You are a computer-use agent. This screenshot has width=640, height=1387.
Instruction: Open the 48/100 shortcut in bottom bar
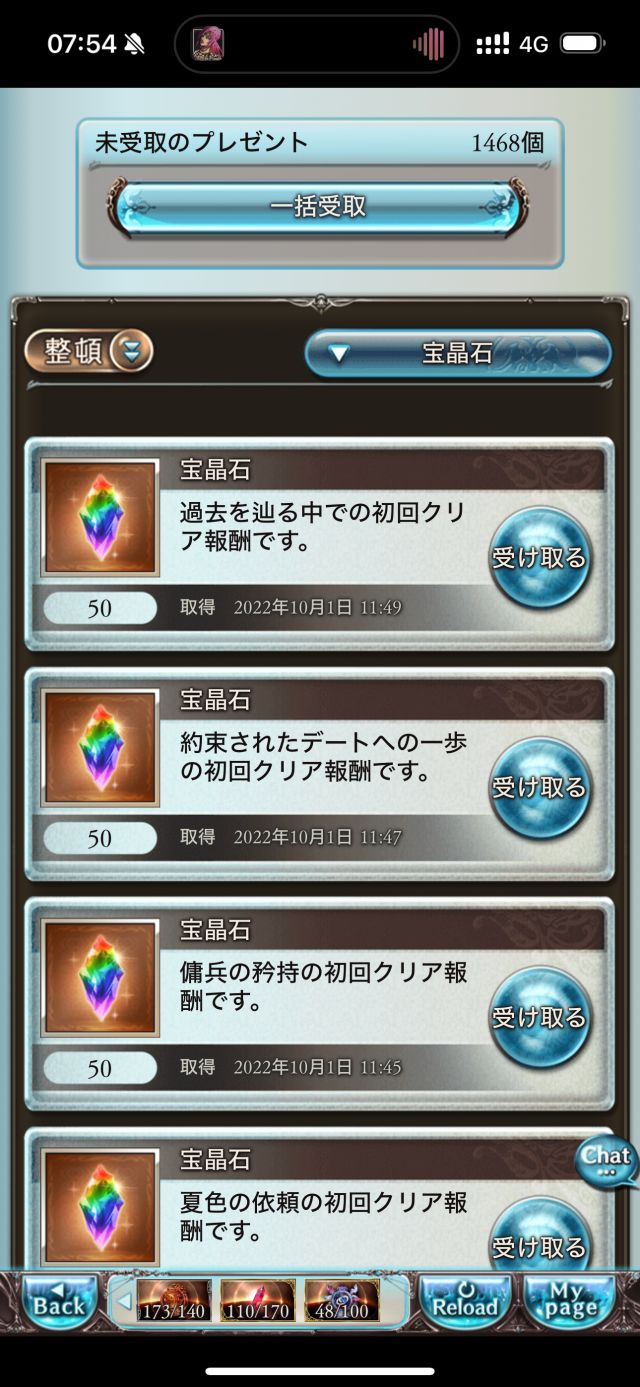point(341,1301)
